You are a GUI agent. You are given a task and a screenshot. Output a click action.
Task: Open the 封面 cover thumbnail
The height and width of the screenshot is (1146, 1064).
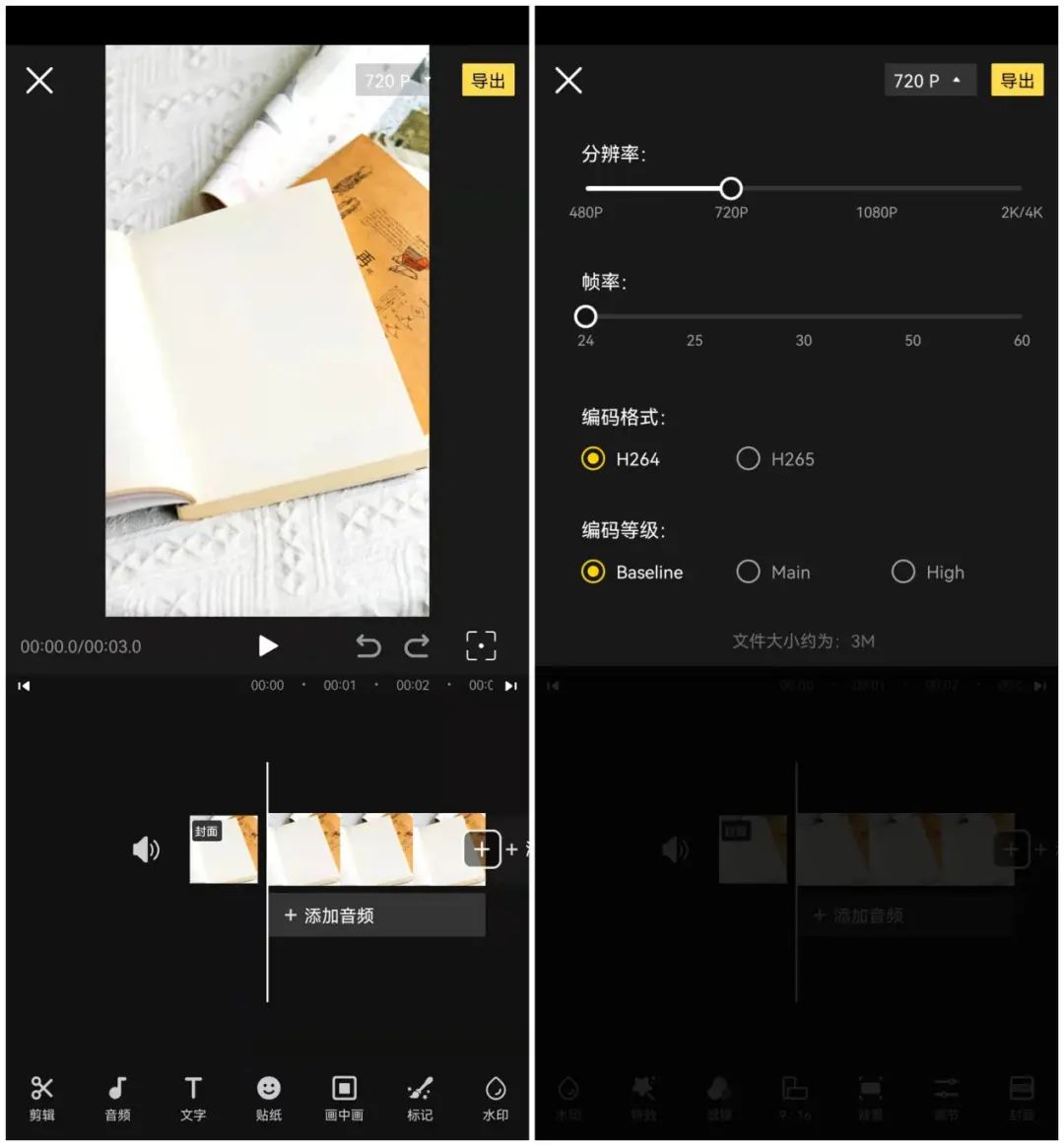coord(224,848)
